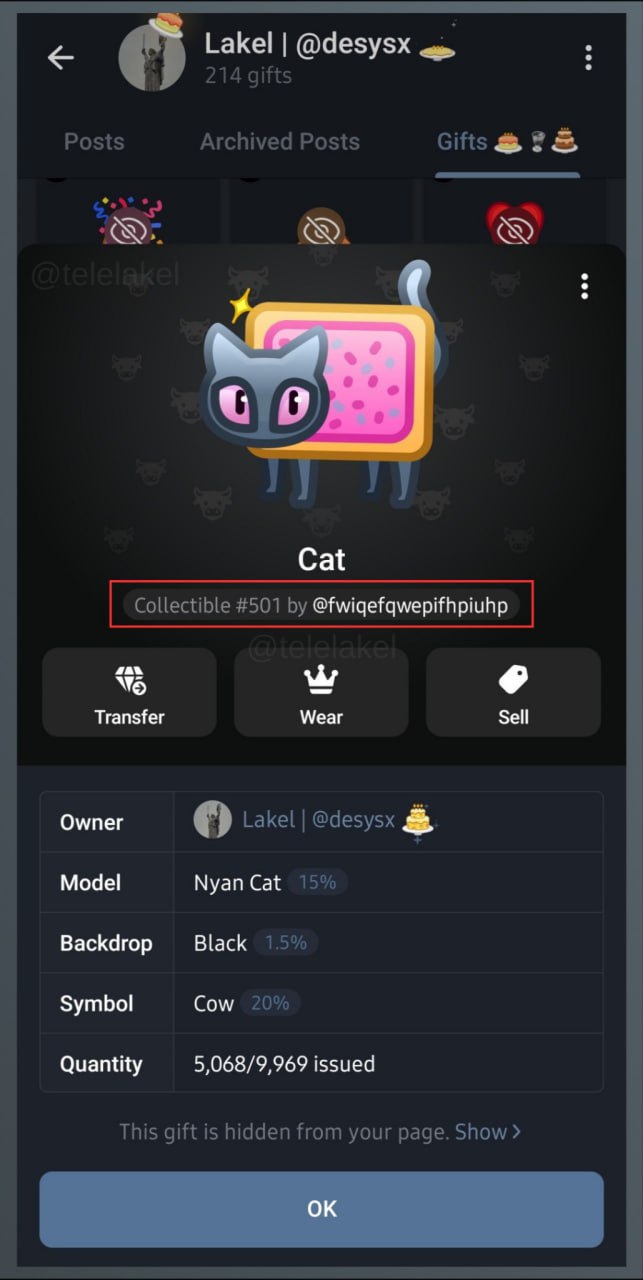This screenshot has height=1280, width=643.
Task: Show this hidden gift on your page
Action: [x=487, y=1132]
